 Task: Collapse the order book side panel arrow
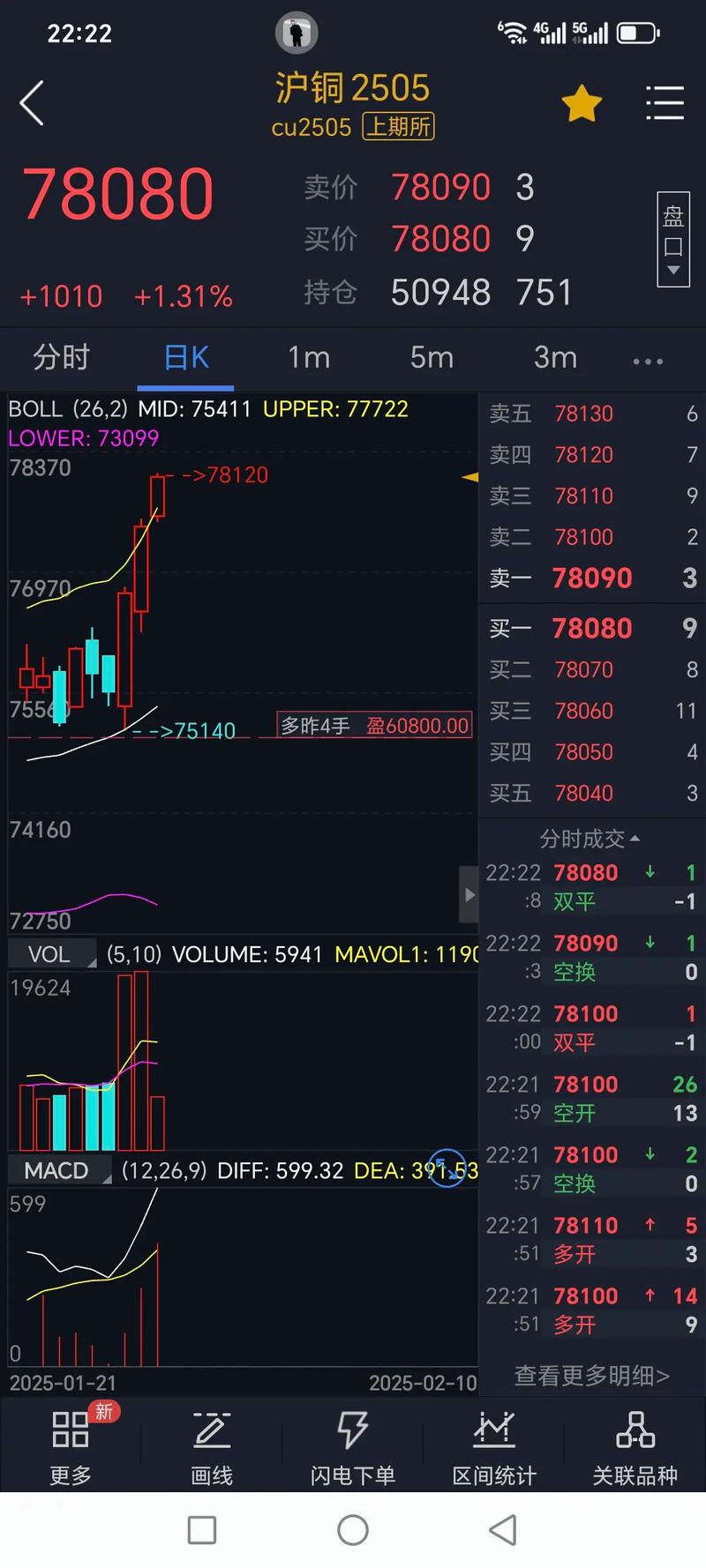tap(469, 894)
